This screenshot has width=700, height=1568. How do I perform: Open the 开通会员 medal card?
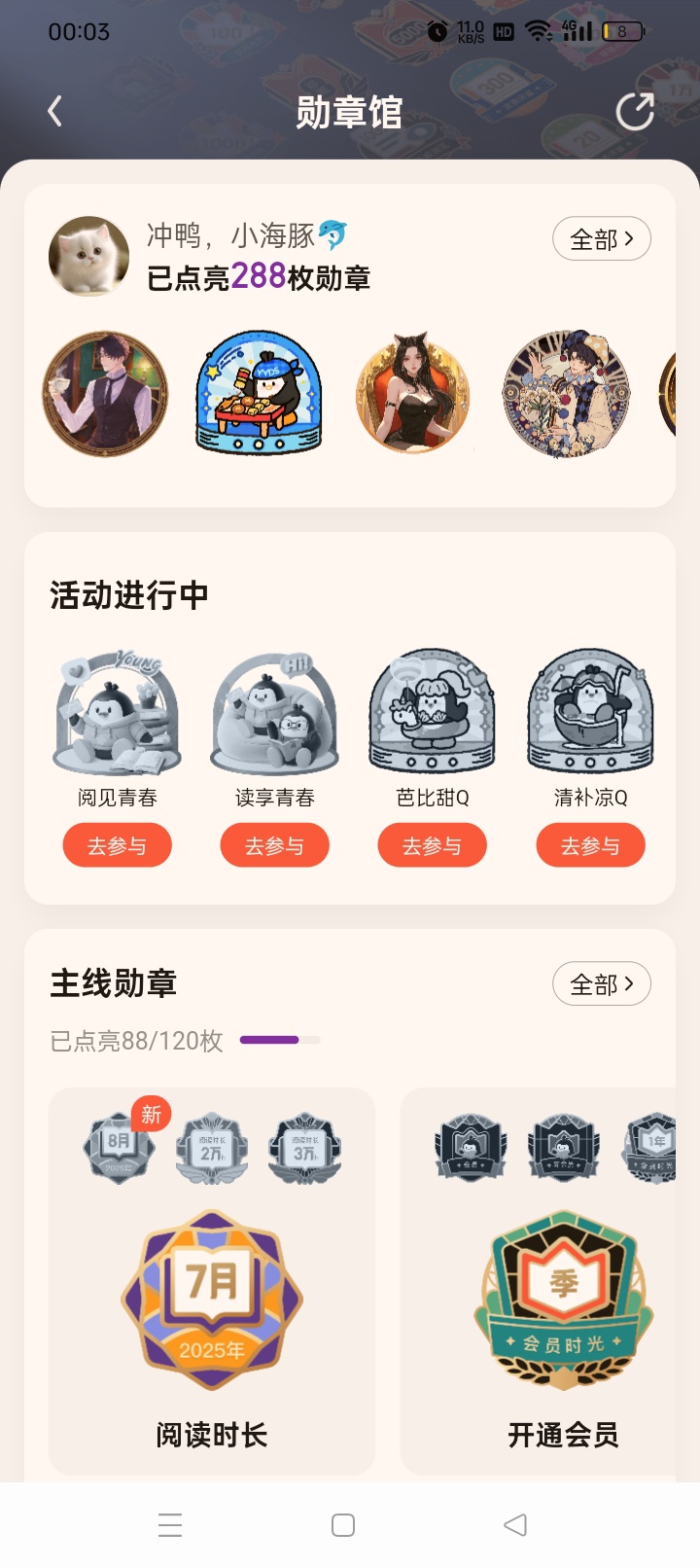(x=539, y=1282)
